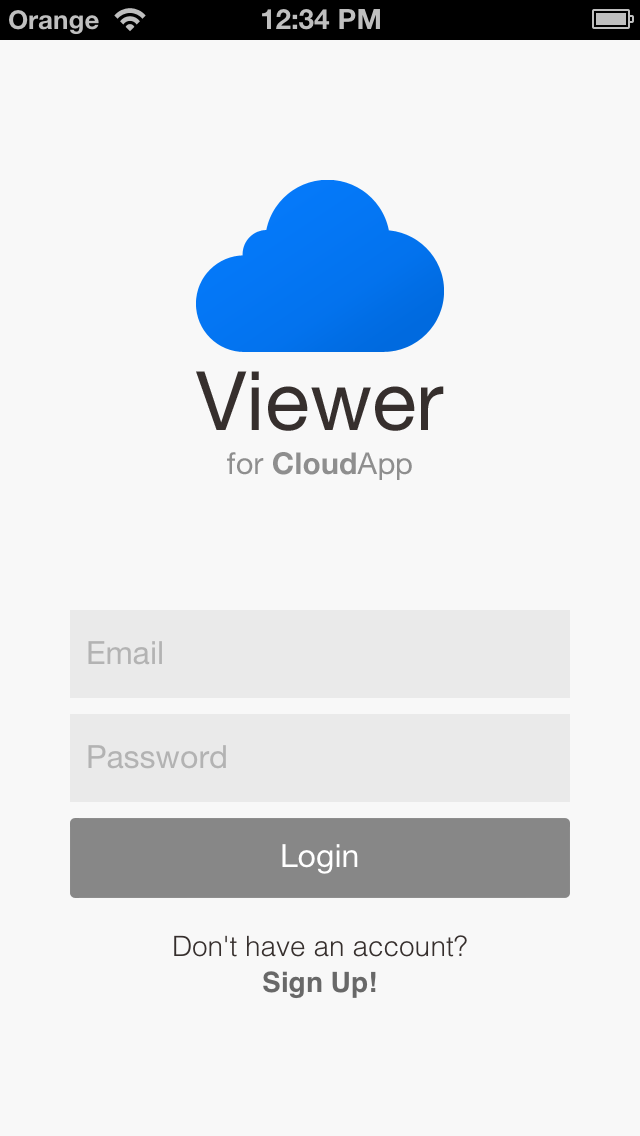Open the Sign Up! link
Screen dimensions: 640x1136
tap(320, 983)
